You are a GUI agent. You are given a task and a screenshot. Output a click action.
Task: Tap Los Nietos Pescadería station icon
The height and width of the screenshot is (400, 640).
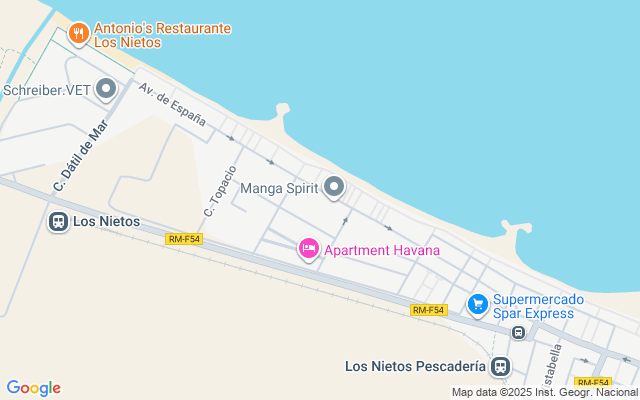pos(500,366)
